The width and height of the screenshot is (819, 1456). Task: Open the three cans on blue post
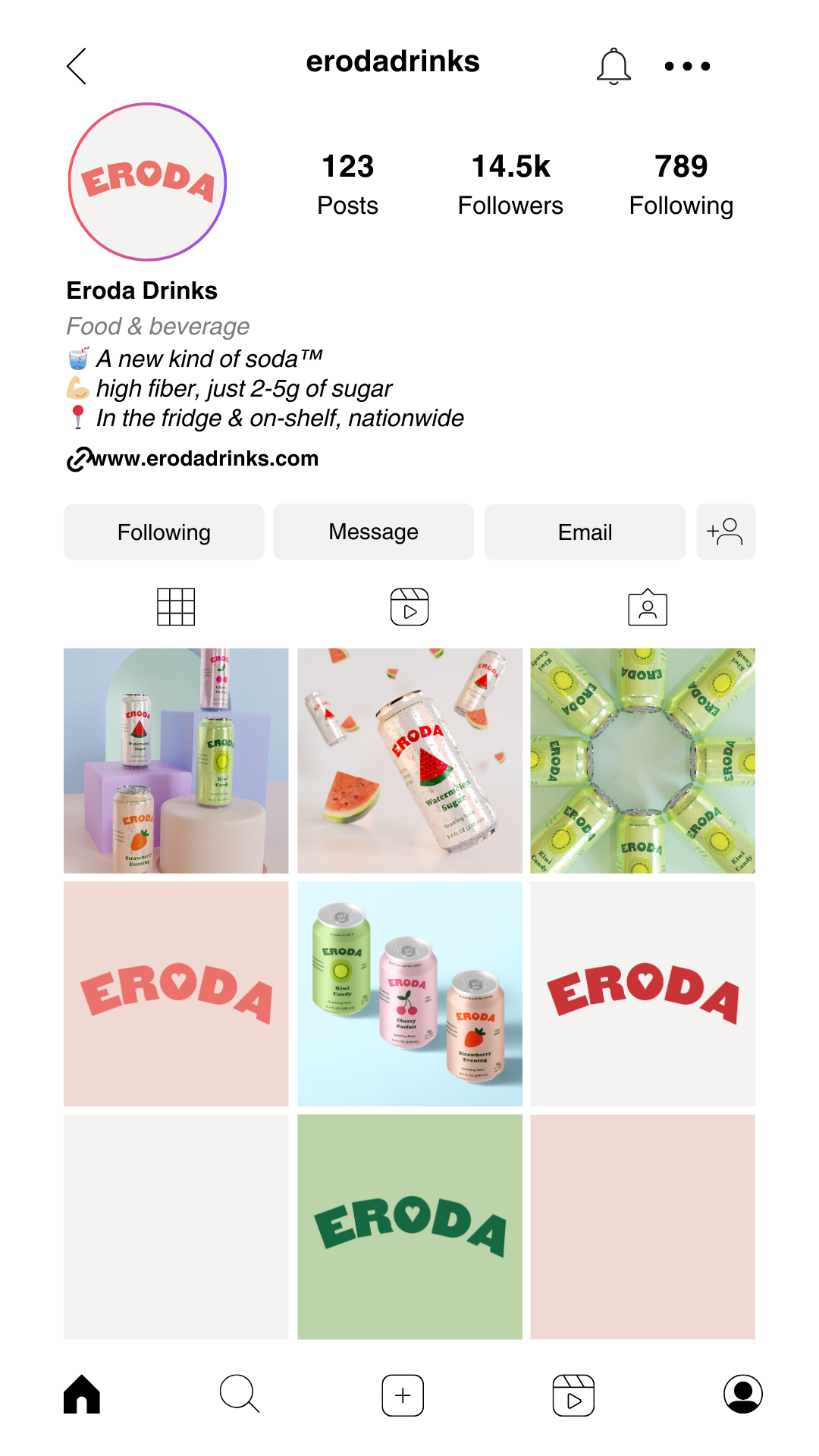409,993
